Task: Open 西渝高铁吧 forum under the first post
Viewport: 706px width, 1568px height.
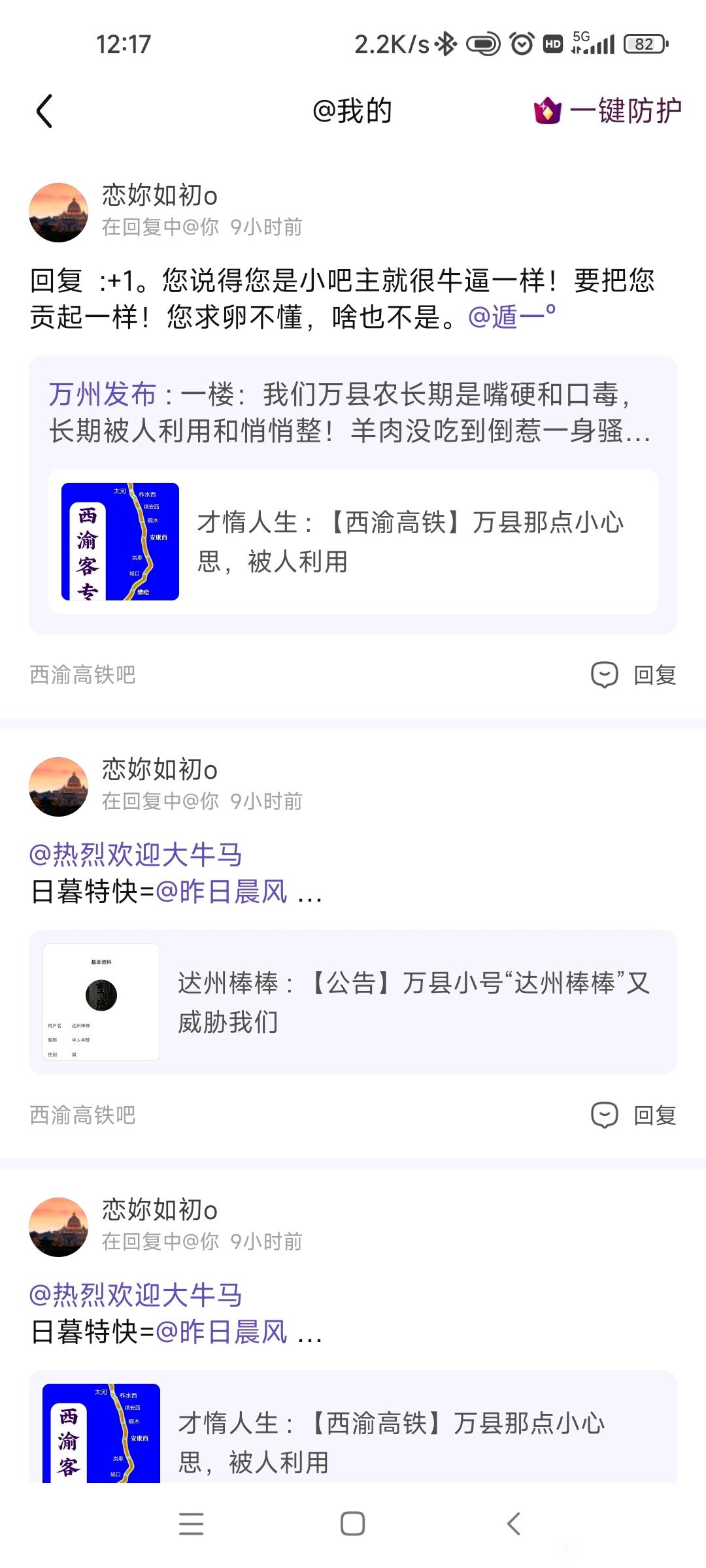Action: coord(83,675)
